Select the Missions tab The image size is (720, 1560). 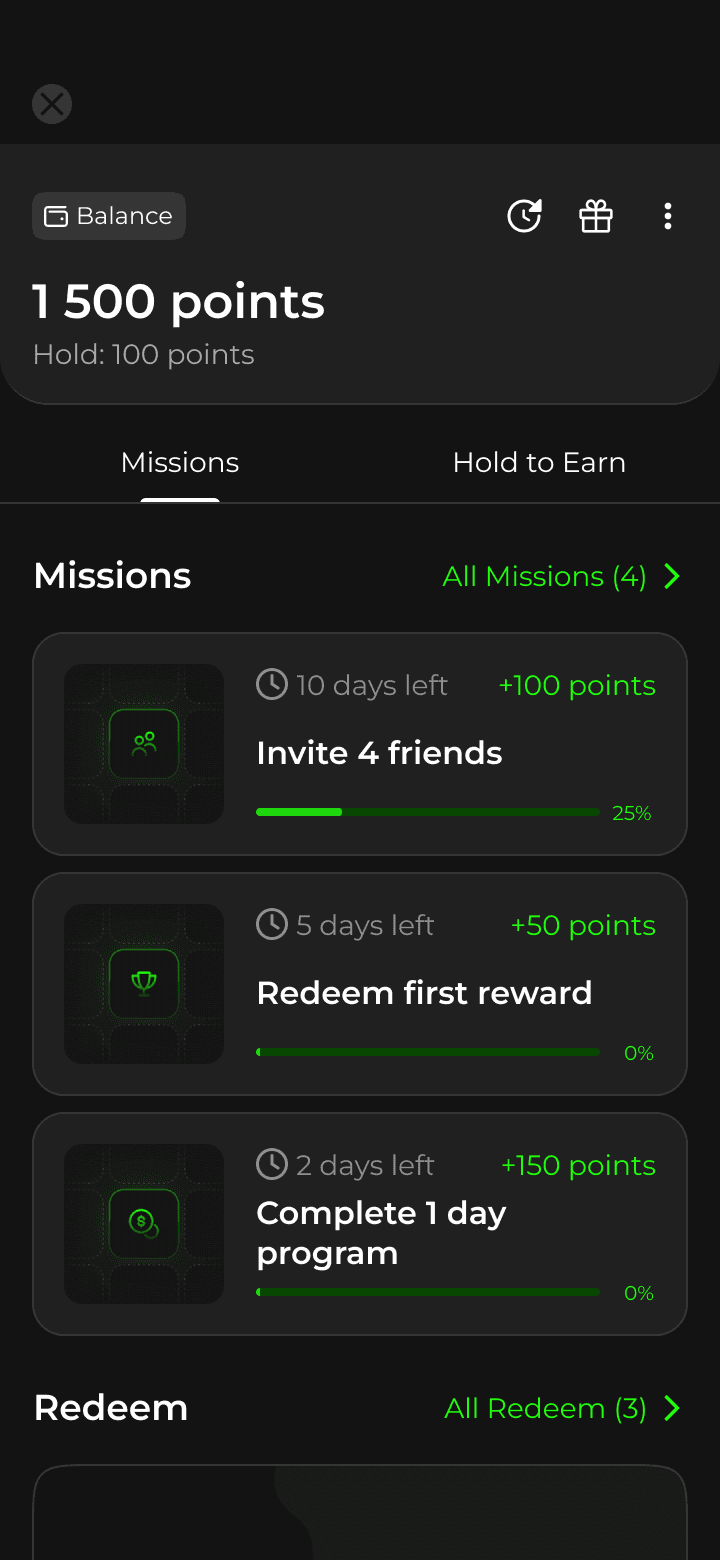(180, 462)
